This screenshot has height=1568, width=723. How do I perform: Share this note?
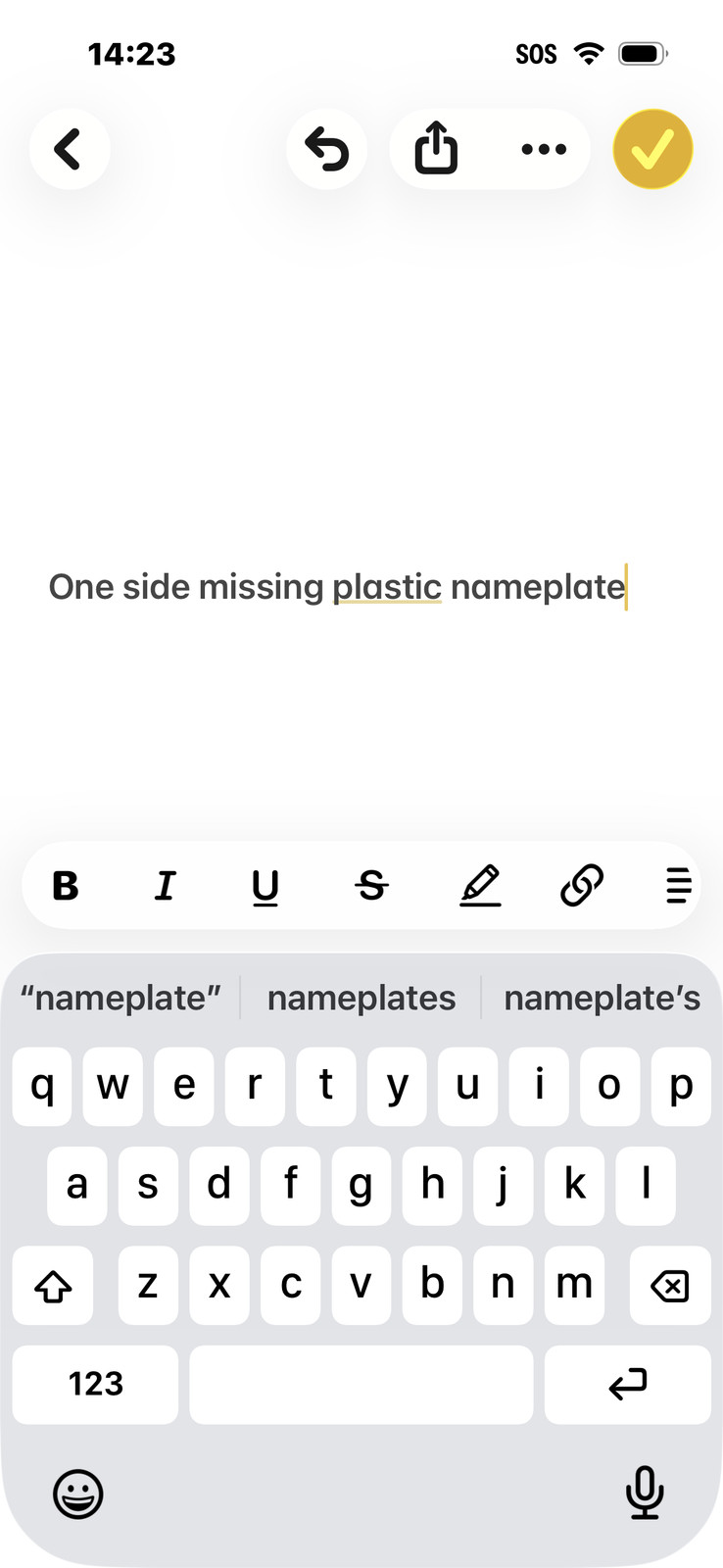pos(436,149)
